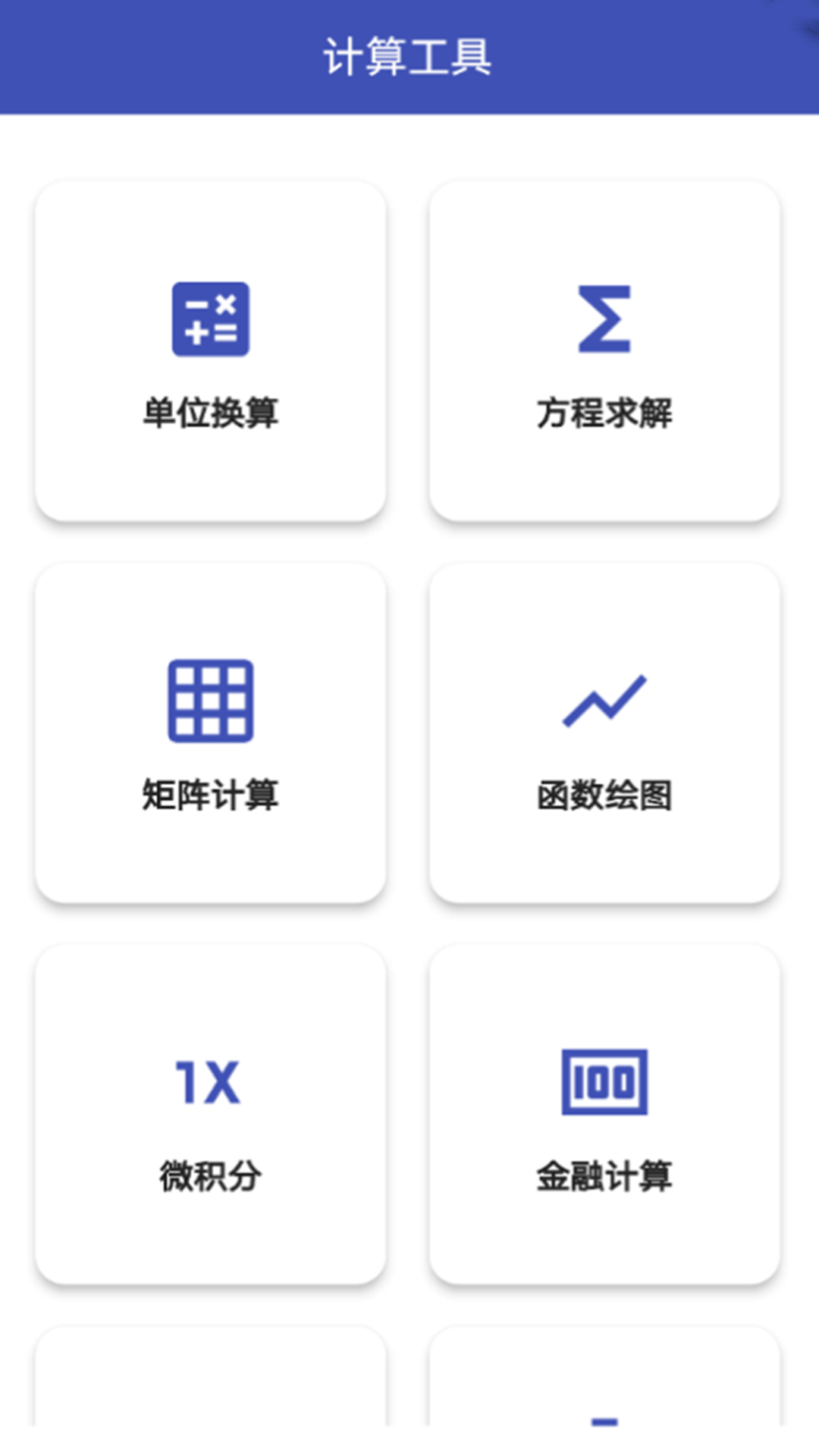The height and width of the screenshot is (1456, 819).
Task: Tap the blue header at the top
Action: point(409,55)
